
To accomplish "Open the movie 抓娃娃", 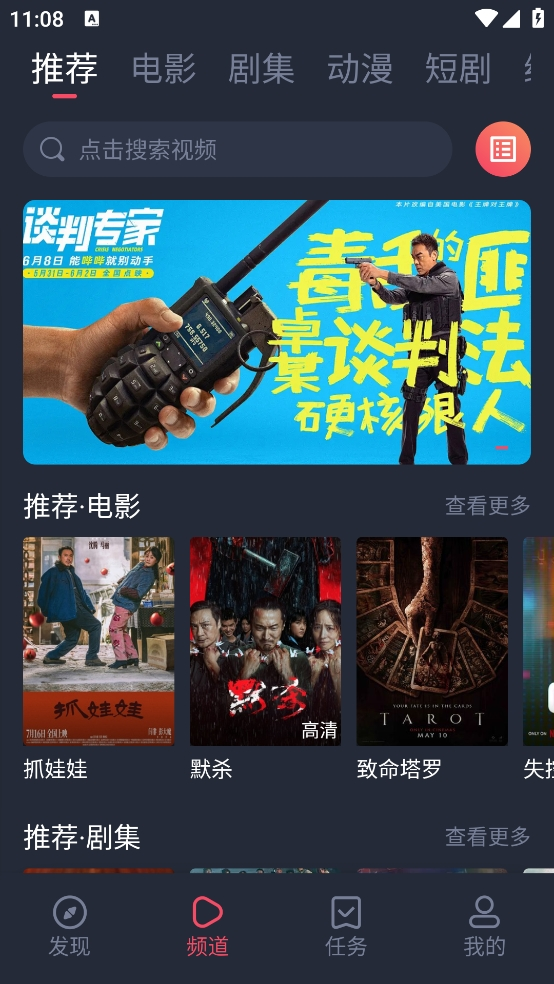I will [99, 659].
